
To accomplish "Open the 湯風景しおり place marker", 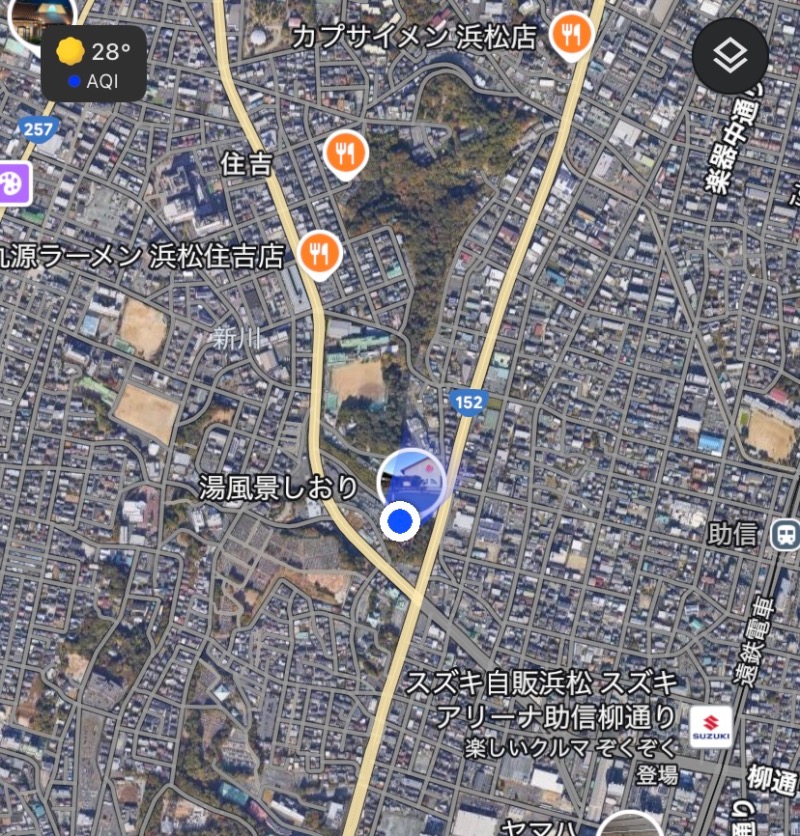I will click(412, 481).
